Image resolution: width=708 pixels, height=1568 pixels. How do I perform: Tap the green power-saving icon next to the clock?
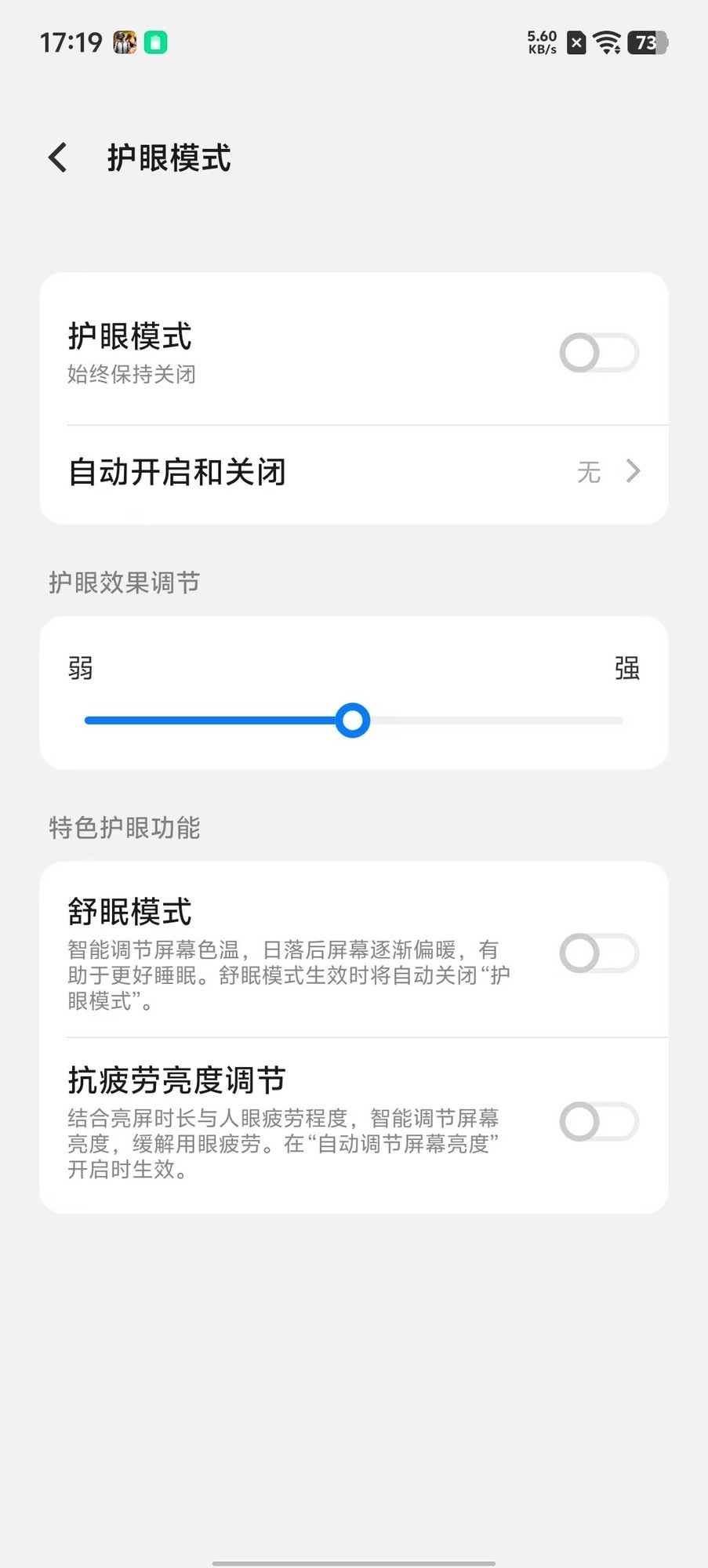(x=154, y=42)
